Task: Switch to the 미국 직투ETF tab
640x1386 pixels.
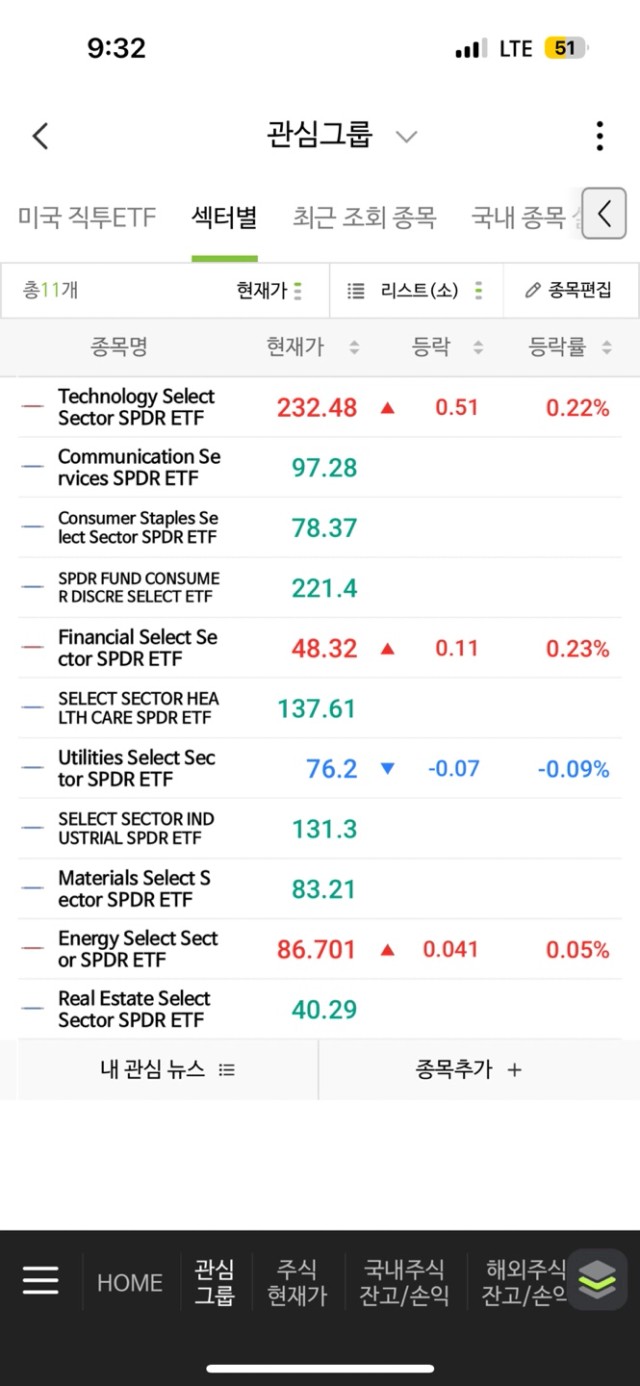Action: pyautogui.click(x=87, y=217)
